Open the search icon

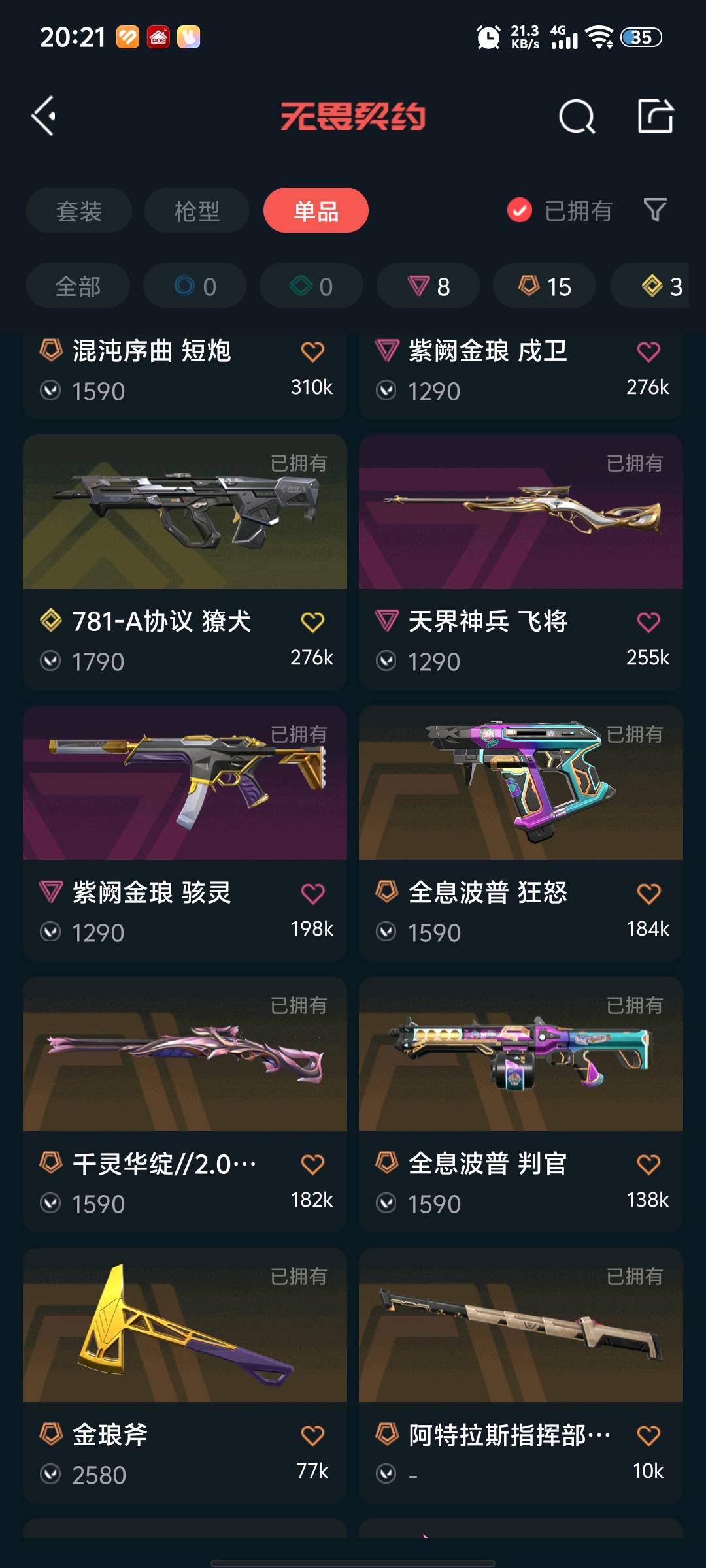[x=577, y=117]
